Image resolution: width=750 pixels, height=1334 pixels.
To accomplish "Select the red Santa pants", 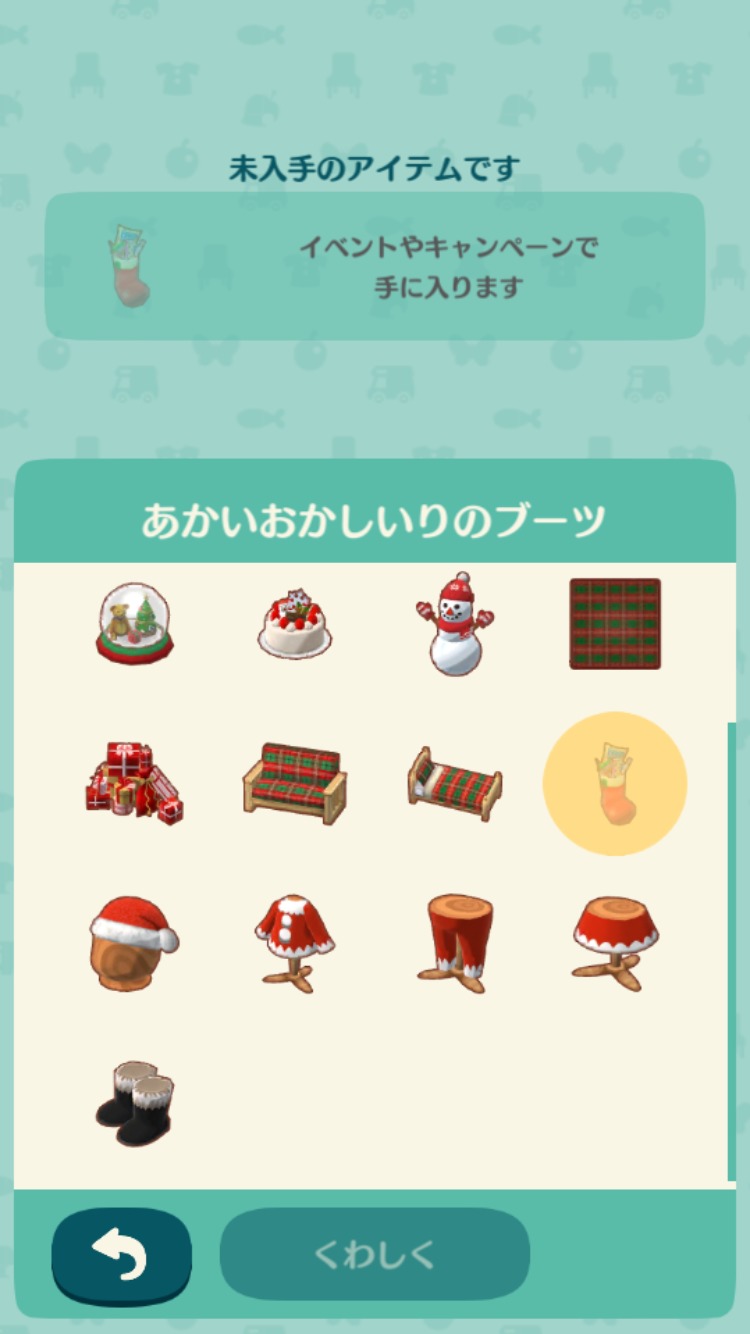I will [455, 943].
